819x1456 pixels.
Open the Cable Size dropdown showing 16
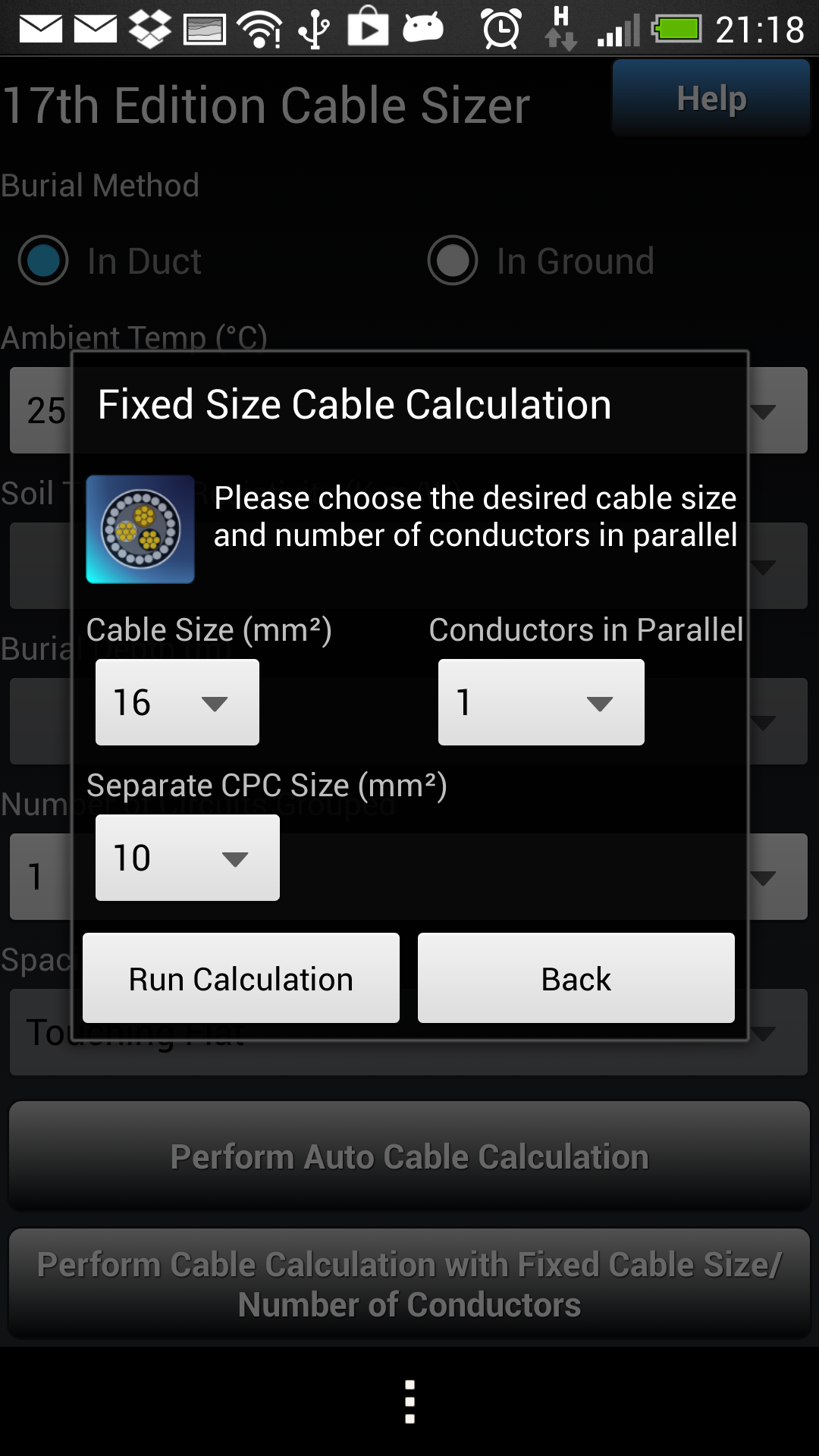coord(177,702)
